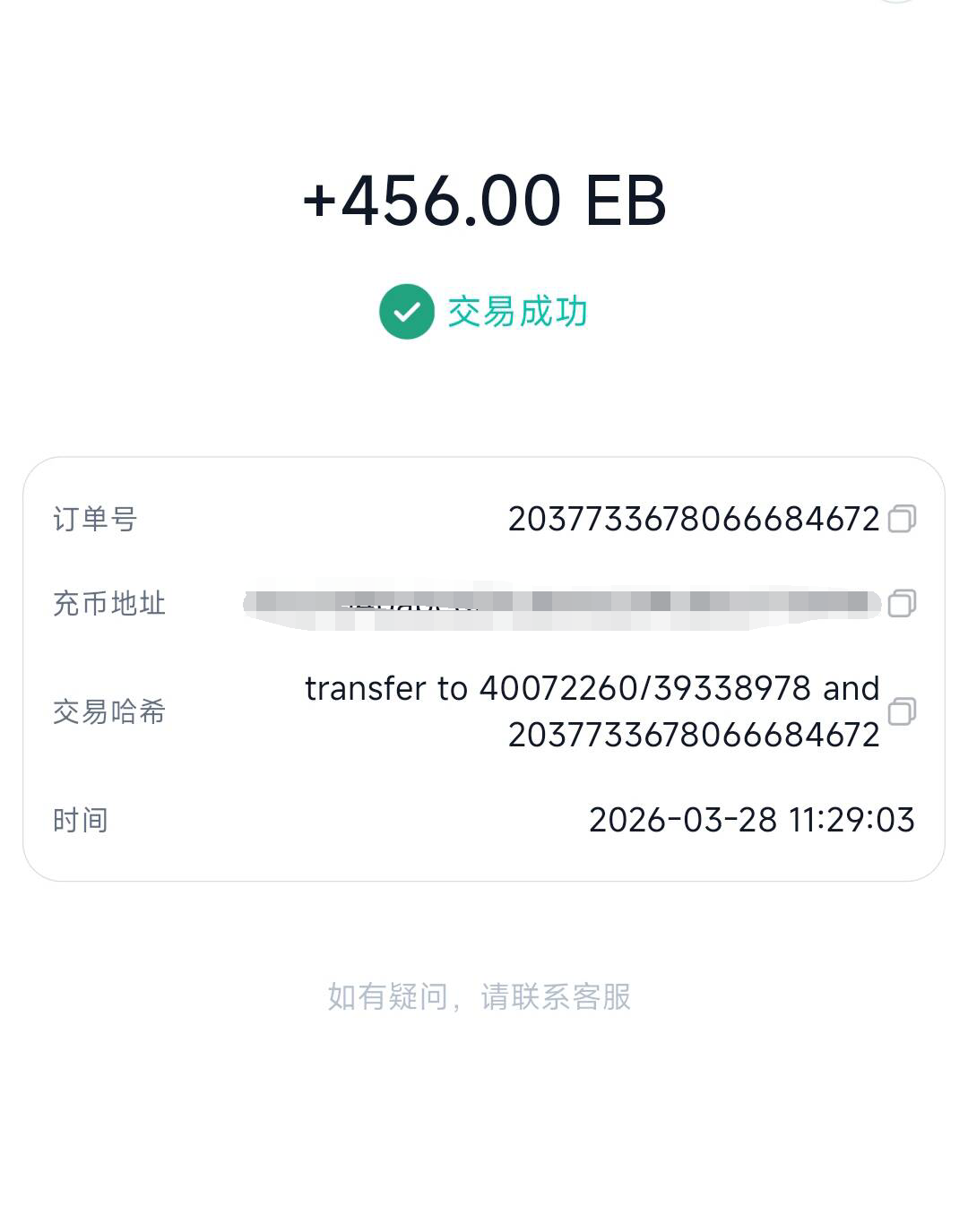Copy the order number 订单号

pyautogui.click(x=901, y=519)
